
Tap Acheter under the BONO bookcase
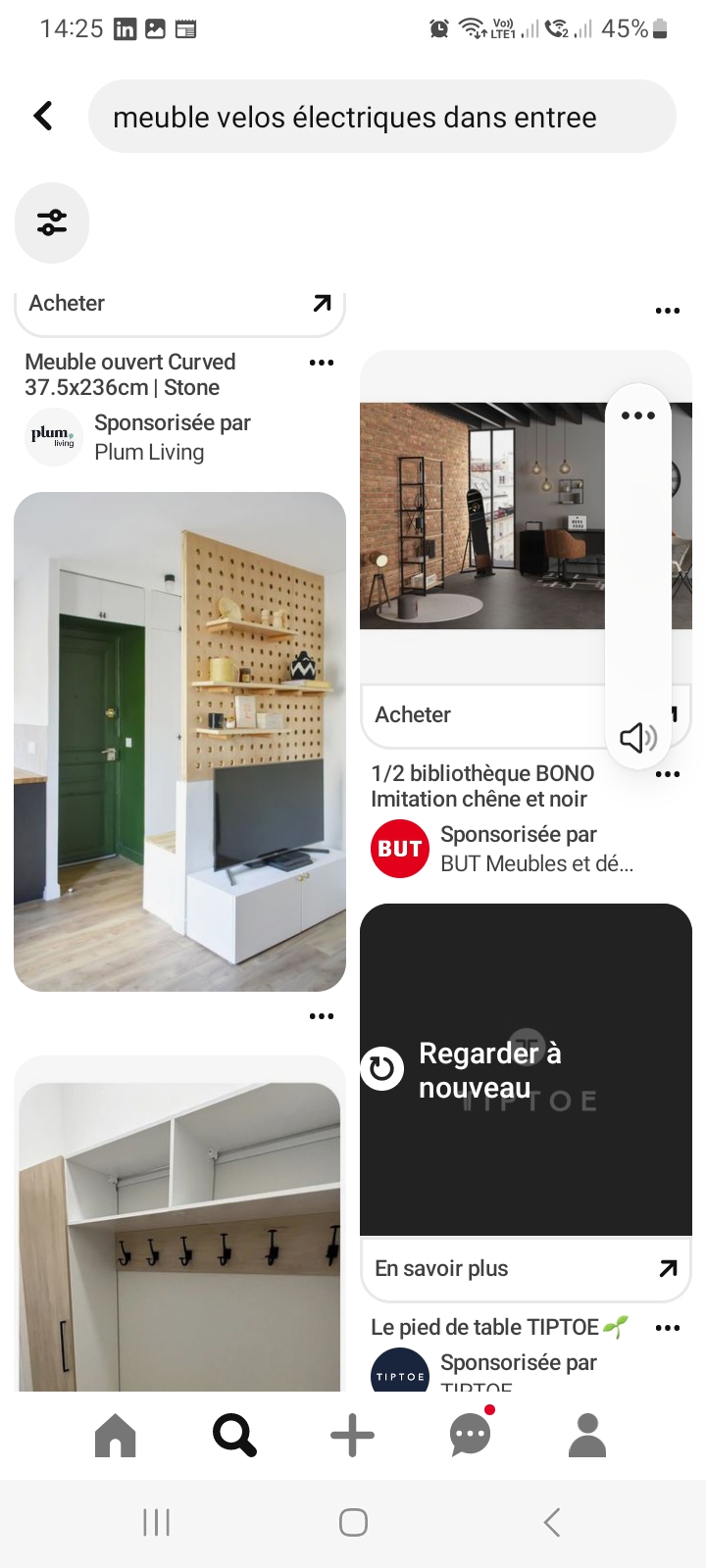(480, 715)
